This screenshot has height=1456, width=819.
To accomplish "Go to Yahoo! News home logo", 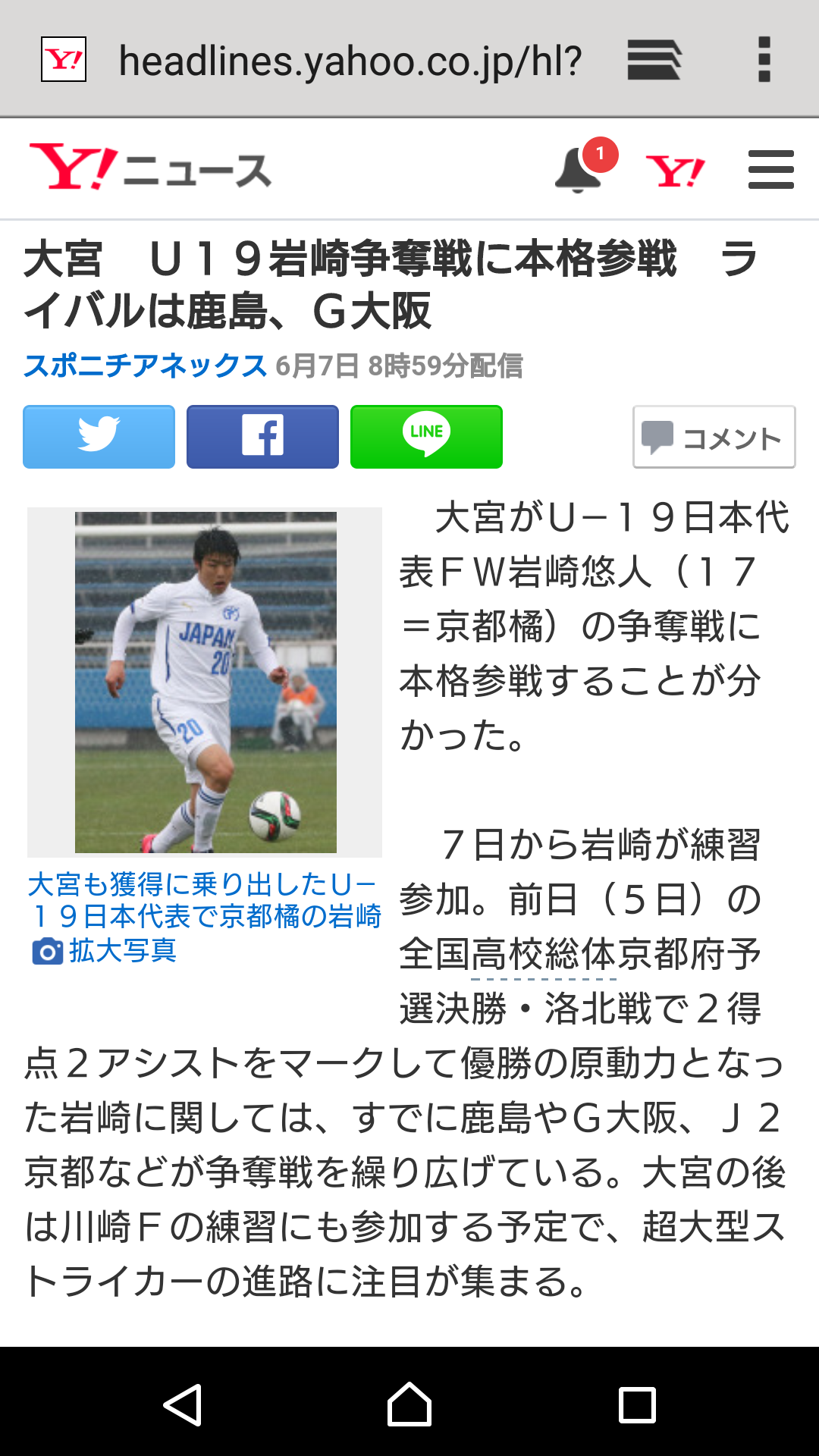I will coord(150,168).
